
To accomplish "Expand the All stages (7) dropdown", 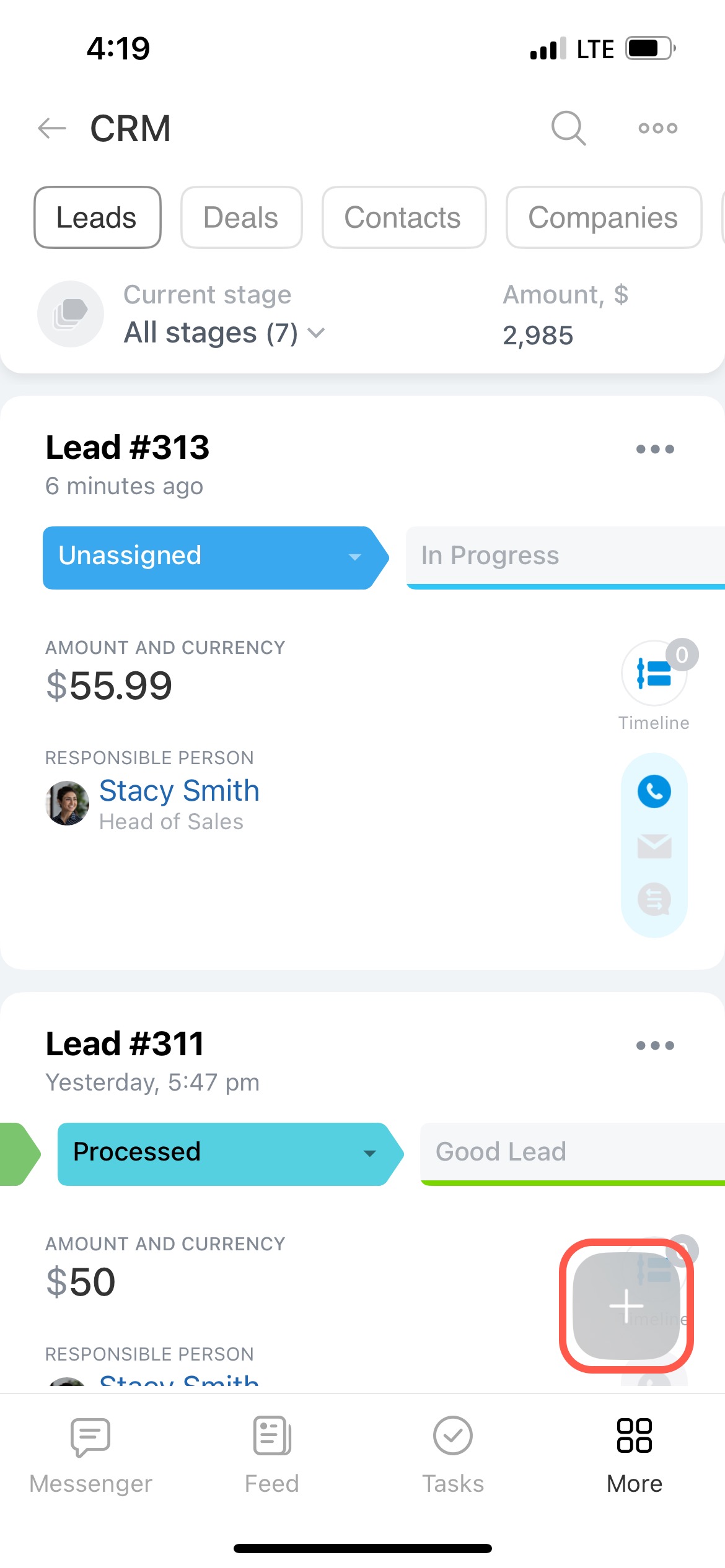I will pyautogui.click(x=224, y=333).
